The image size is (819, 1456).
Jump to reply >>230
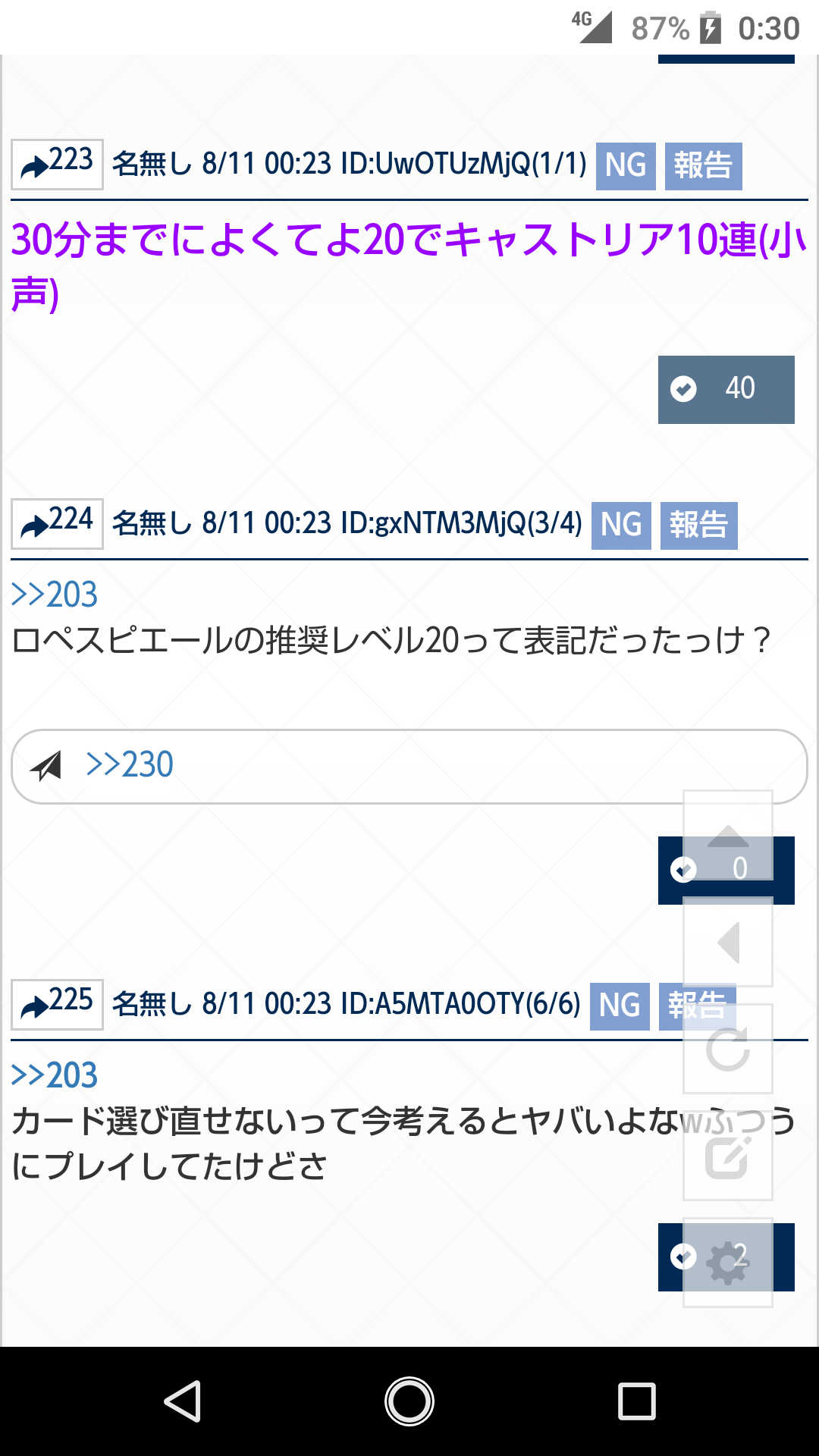130,765
